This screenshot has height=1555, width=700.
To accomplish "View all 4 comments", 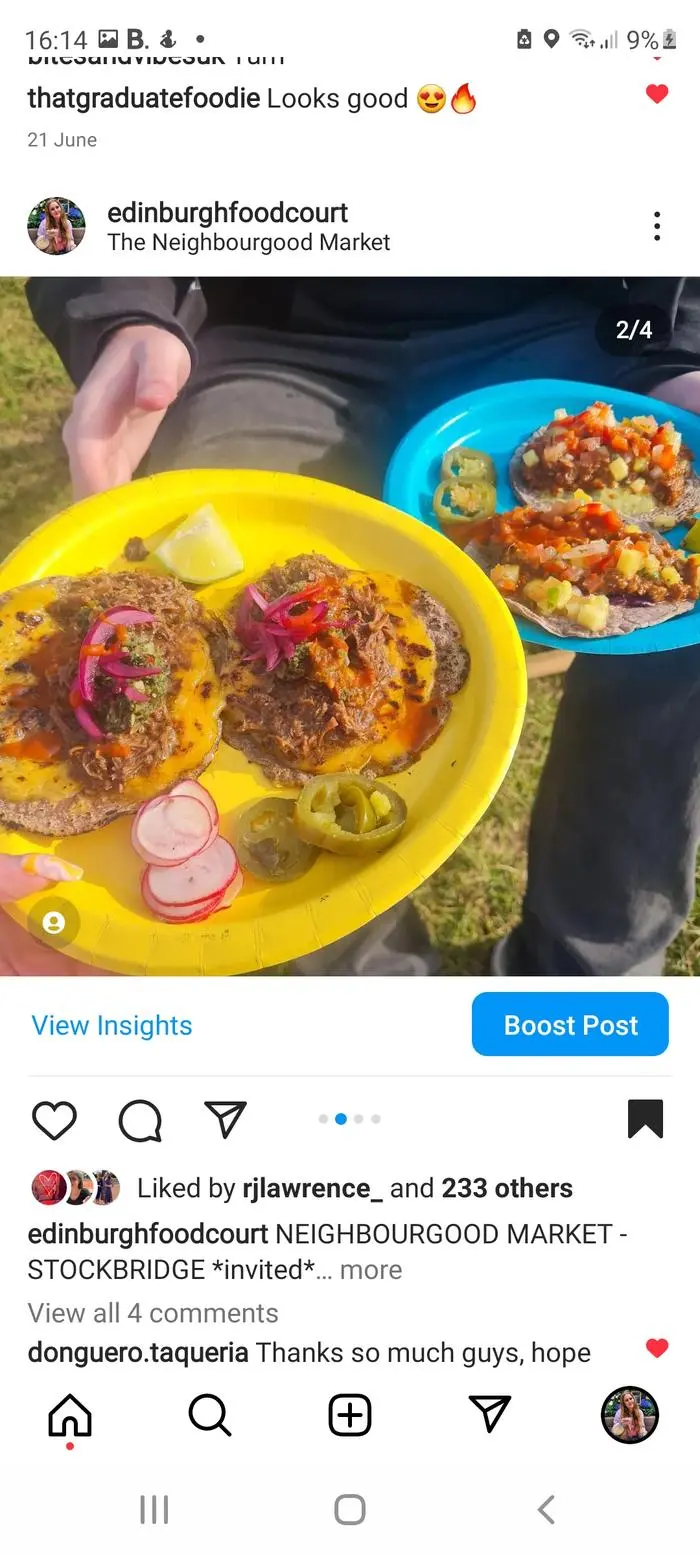I will tap(153, 1312).
